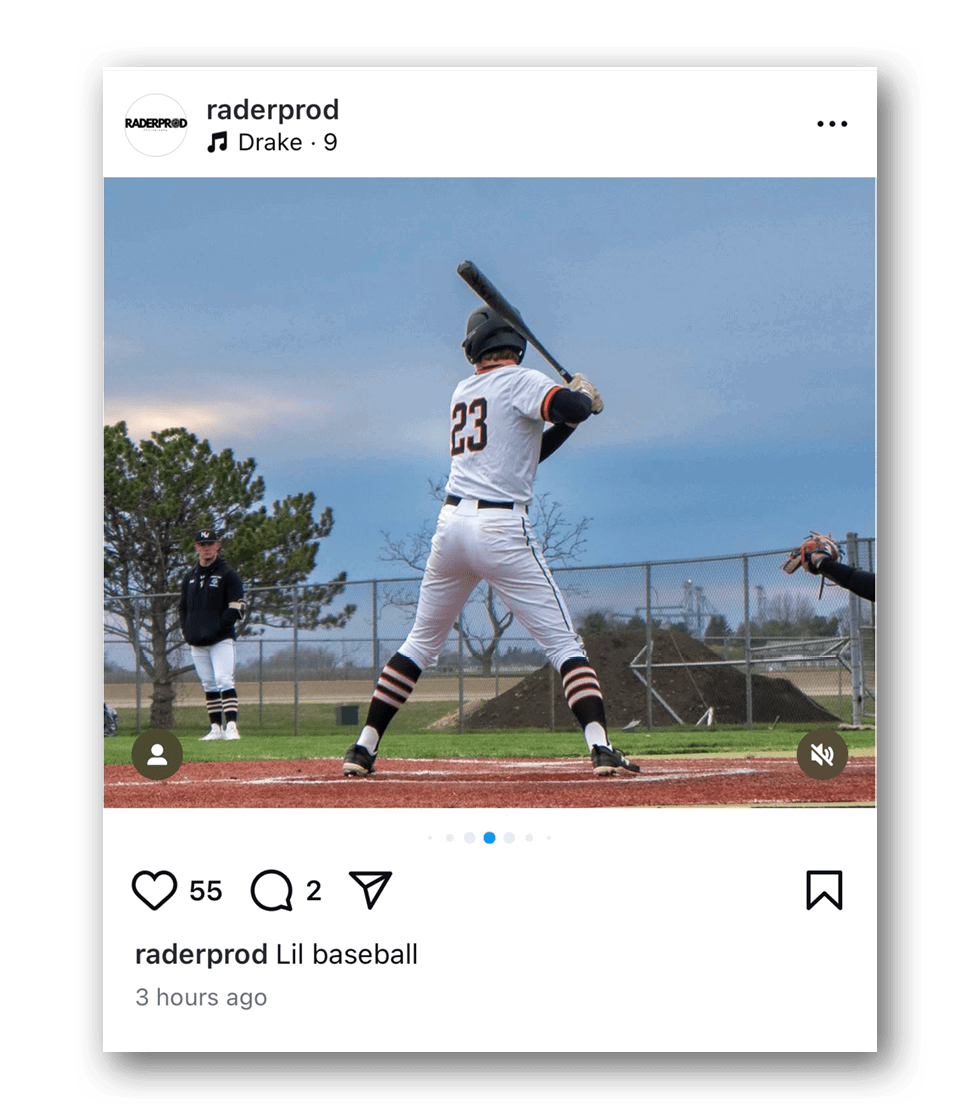Bookmark this baseball post
980x1112 pixels.
824,890
